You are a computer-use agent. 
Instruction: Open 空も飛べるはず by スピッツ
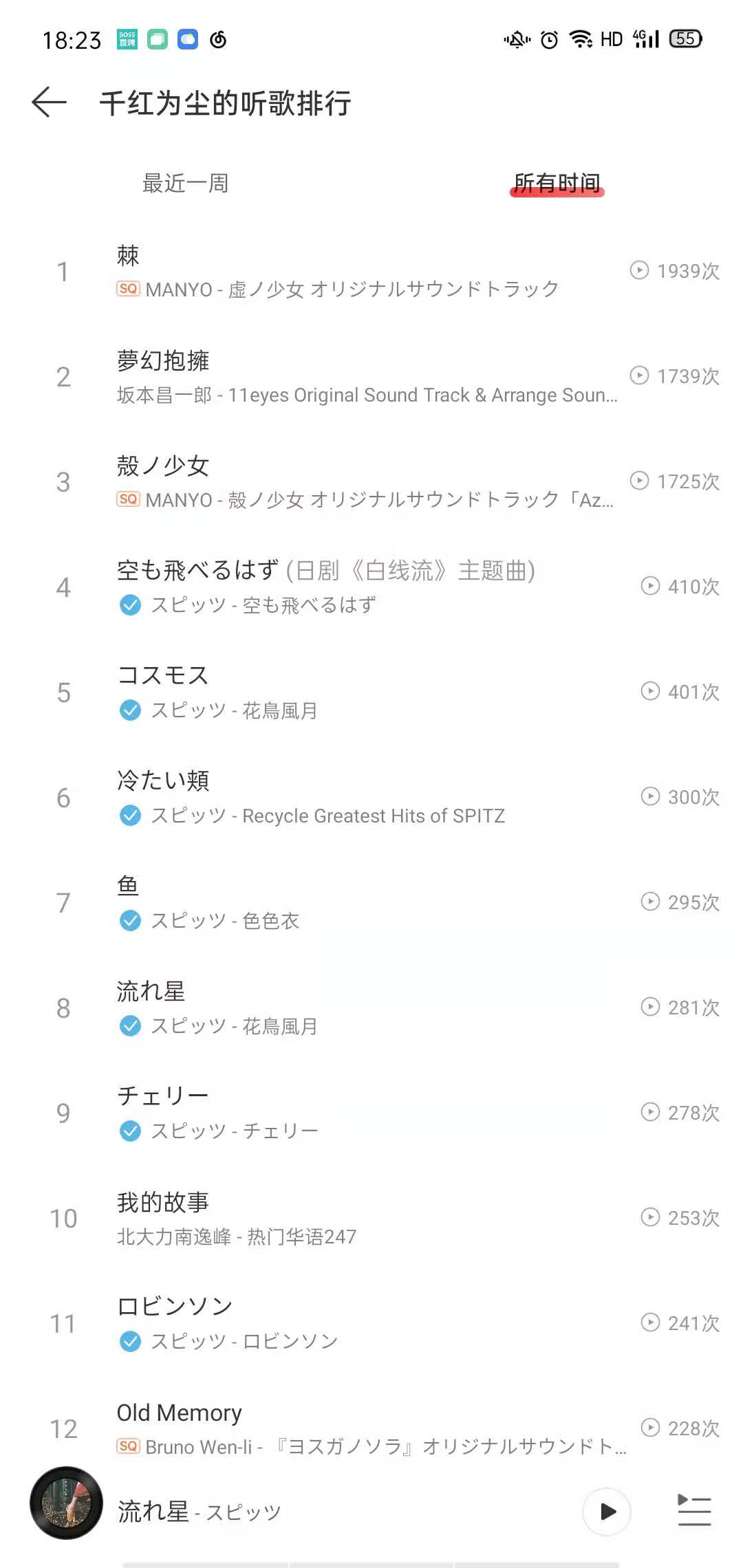click(x=337, y=587)
